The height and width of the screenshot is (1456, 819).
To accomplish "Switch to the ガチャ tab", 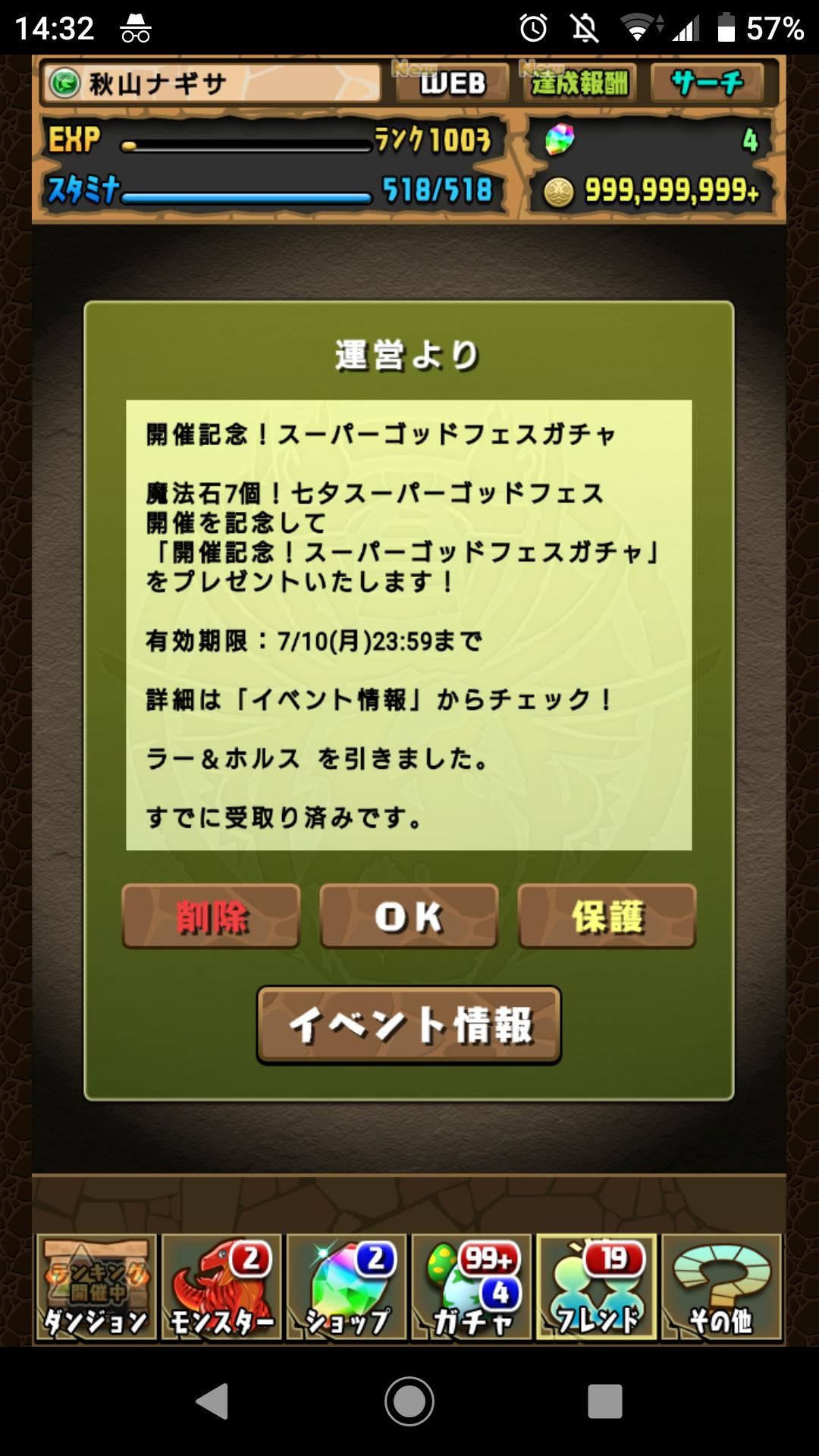I will point(472,1287).
